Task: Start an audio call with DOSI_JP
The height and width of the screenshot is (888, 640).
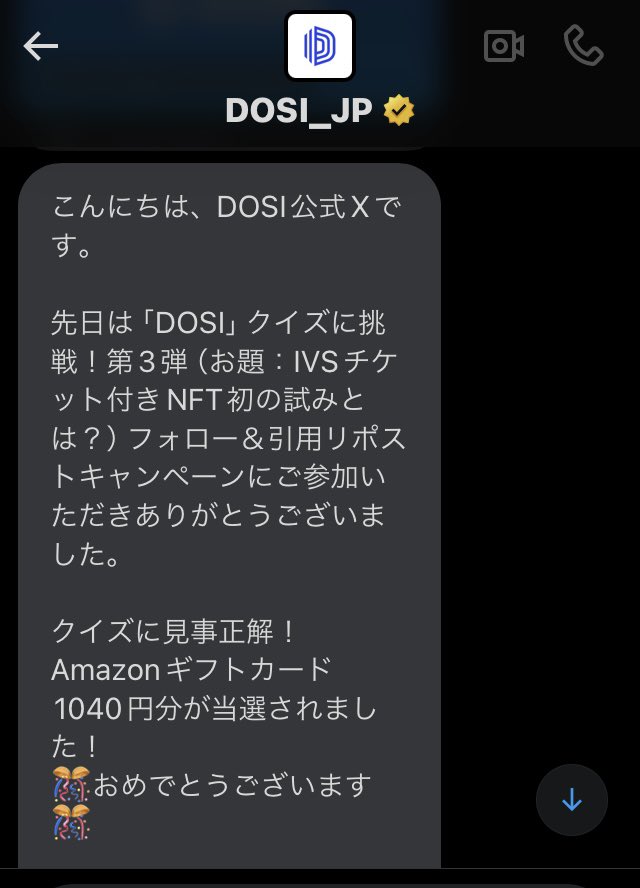Action: [584, 46]
